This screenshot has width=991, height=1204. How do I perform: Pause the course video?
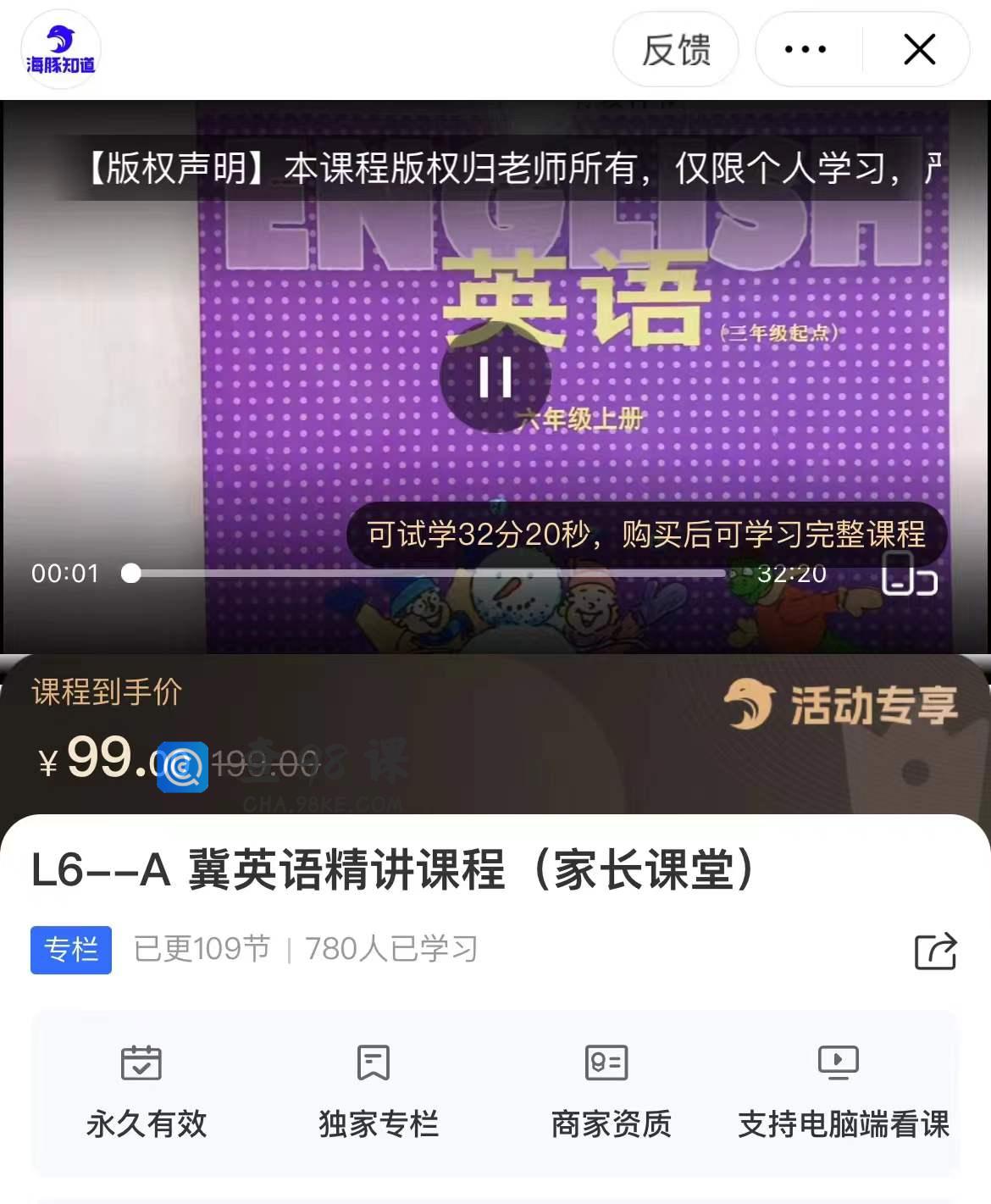tap(495, 377)
